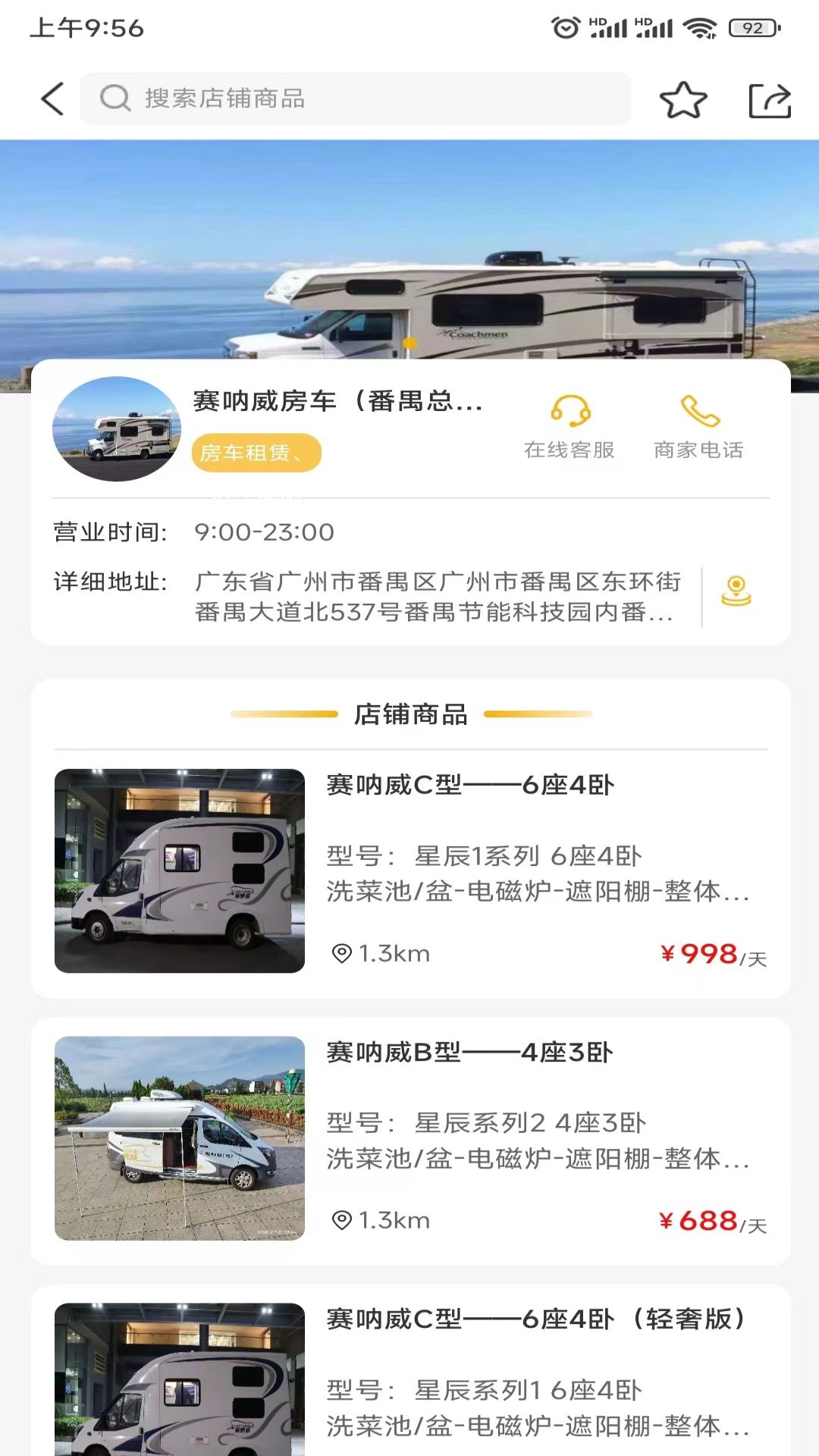Open map location for the store address
Screen dimensions: 819x1456
coord(736,591)
